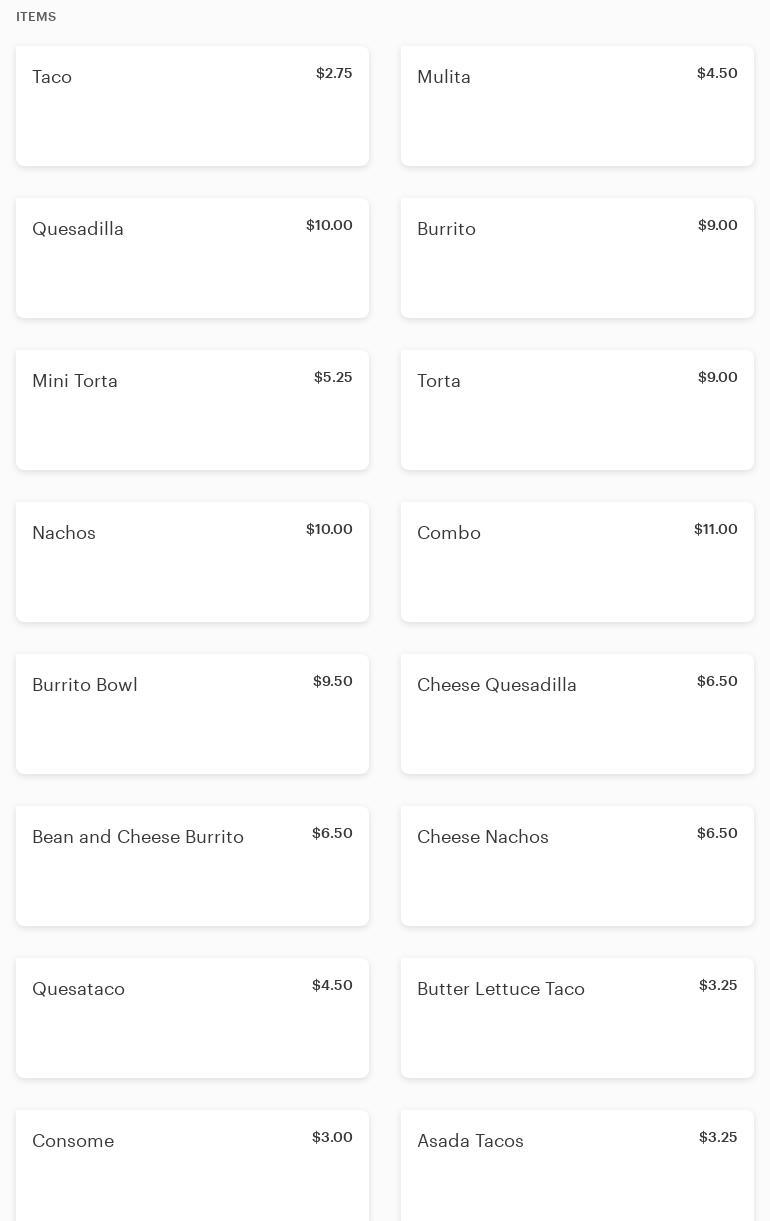Screen dimensions: 770x1221
Task: Select the Asada Tacos item
Action: point(577,1165)
